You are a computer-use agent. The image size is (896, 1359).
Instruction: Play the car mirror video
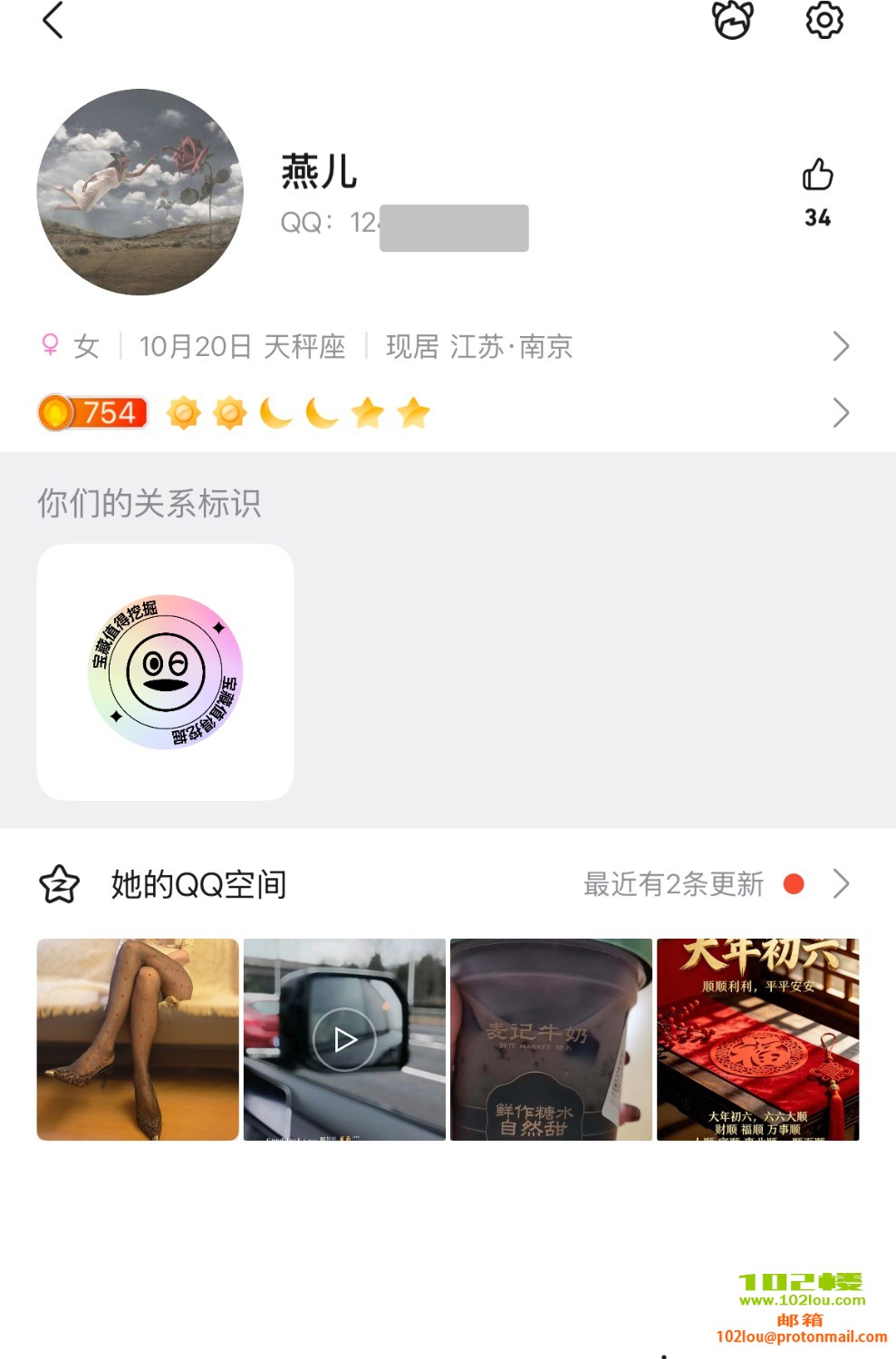pyautogui.click(x=344, y=1039)
